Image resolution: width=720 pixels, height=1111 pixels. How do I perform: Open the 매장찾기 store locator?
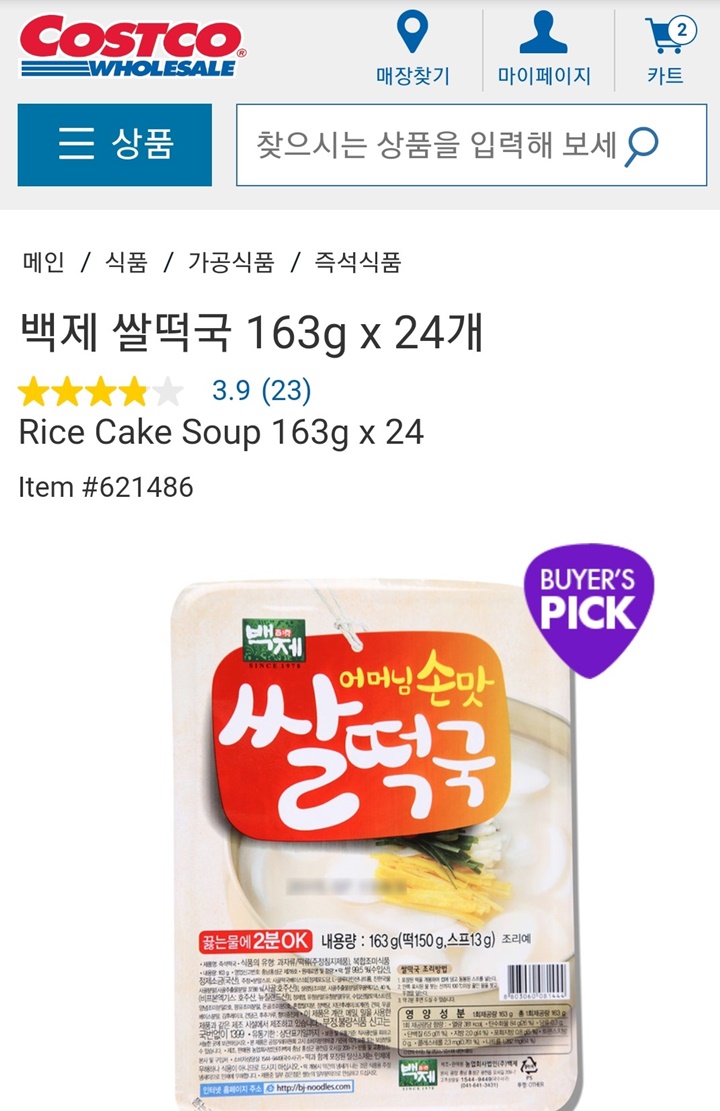coord(412,49)
